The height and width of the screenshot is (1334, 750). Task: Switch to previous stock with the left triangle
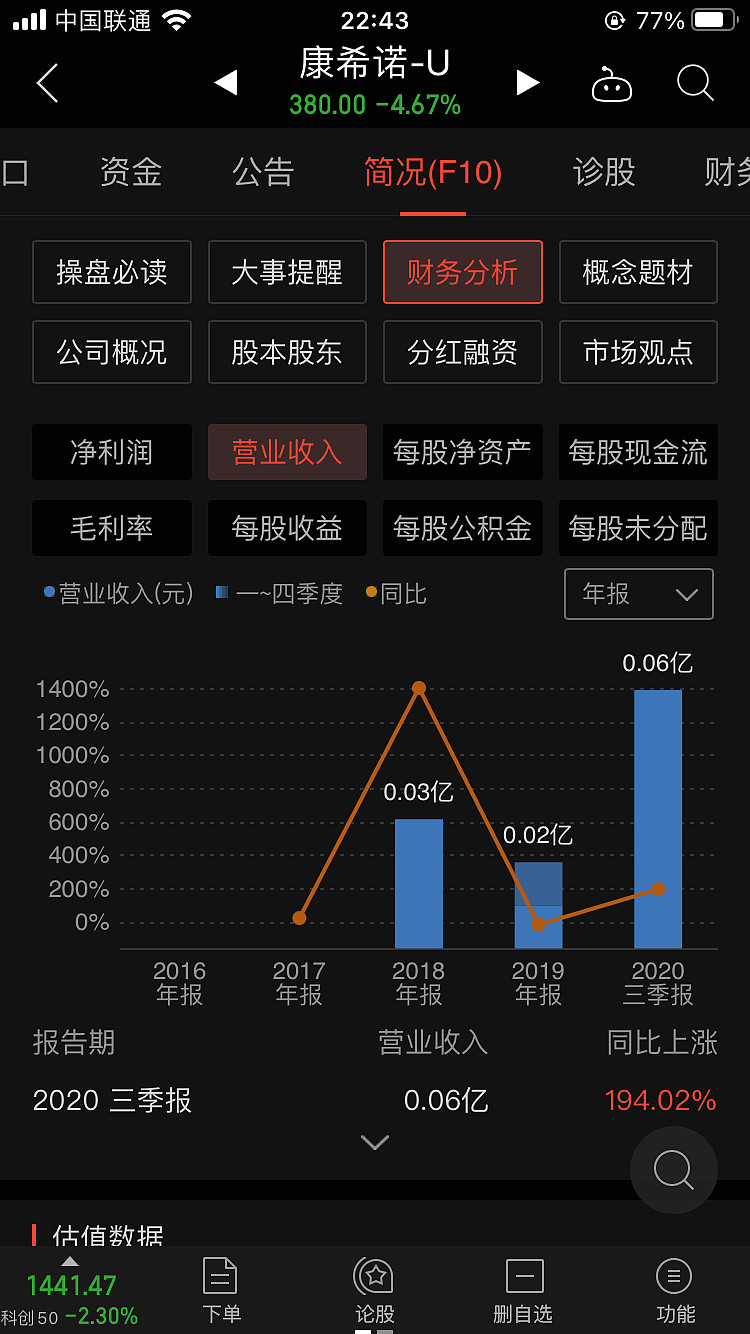(x=226, y=84)
